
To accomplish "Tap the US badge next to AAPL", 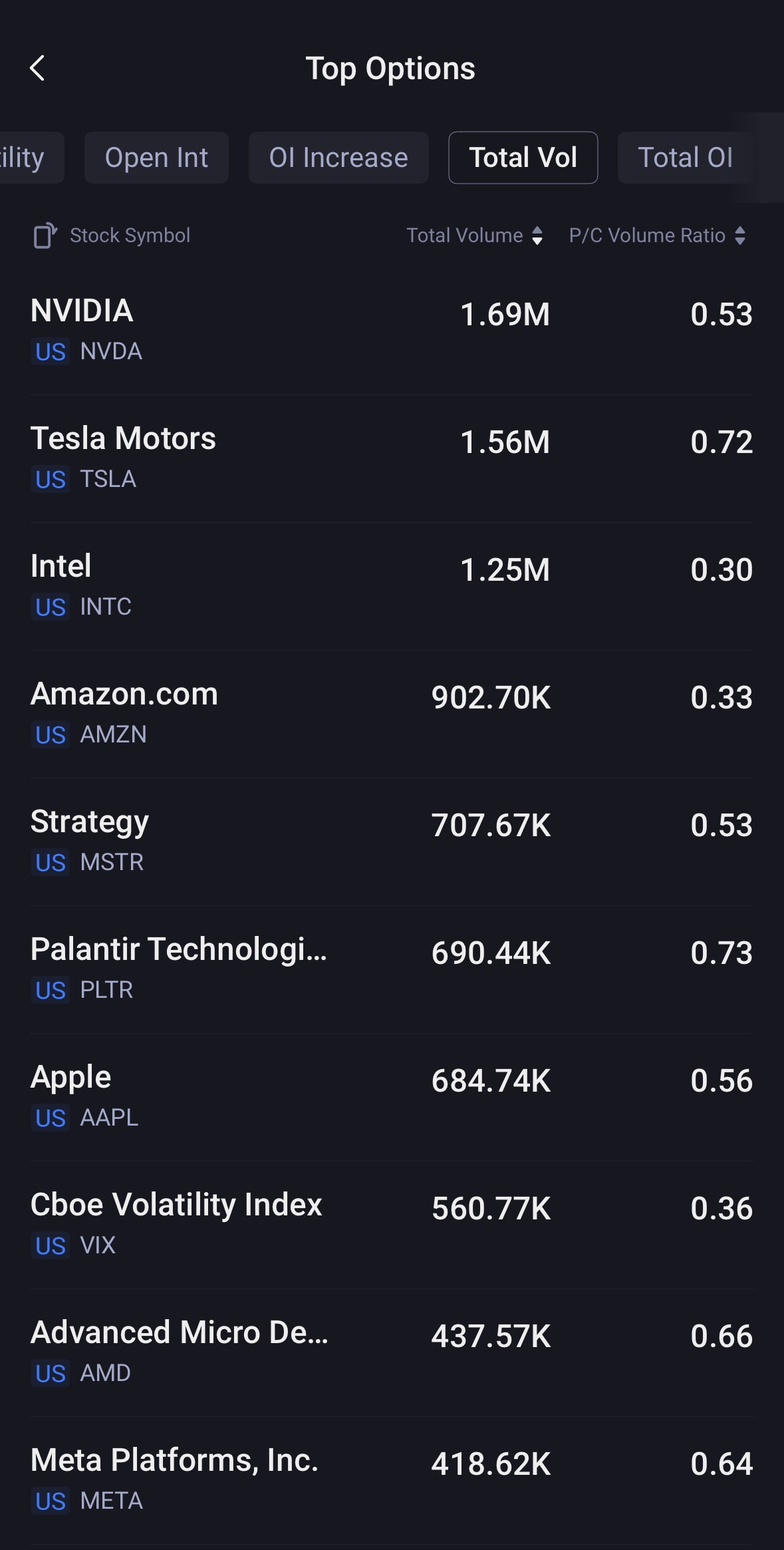I will pos(49,1119).
